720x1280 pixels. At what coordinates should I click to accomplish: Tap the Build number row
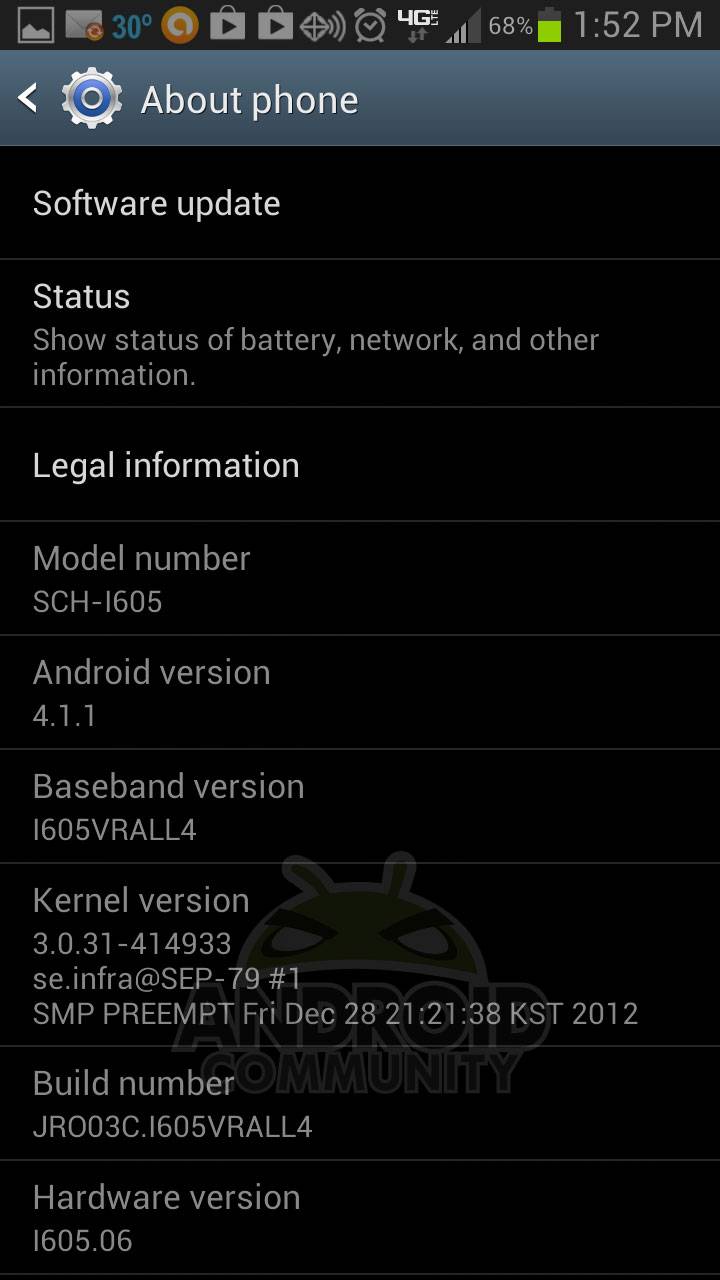[360, 1104]
